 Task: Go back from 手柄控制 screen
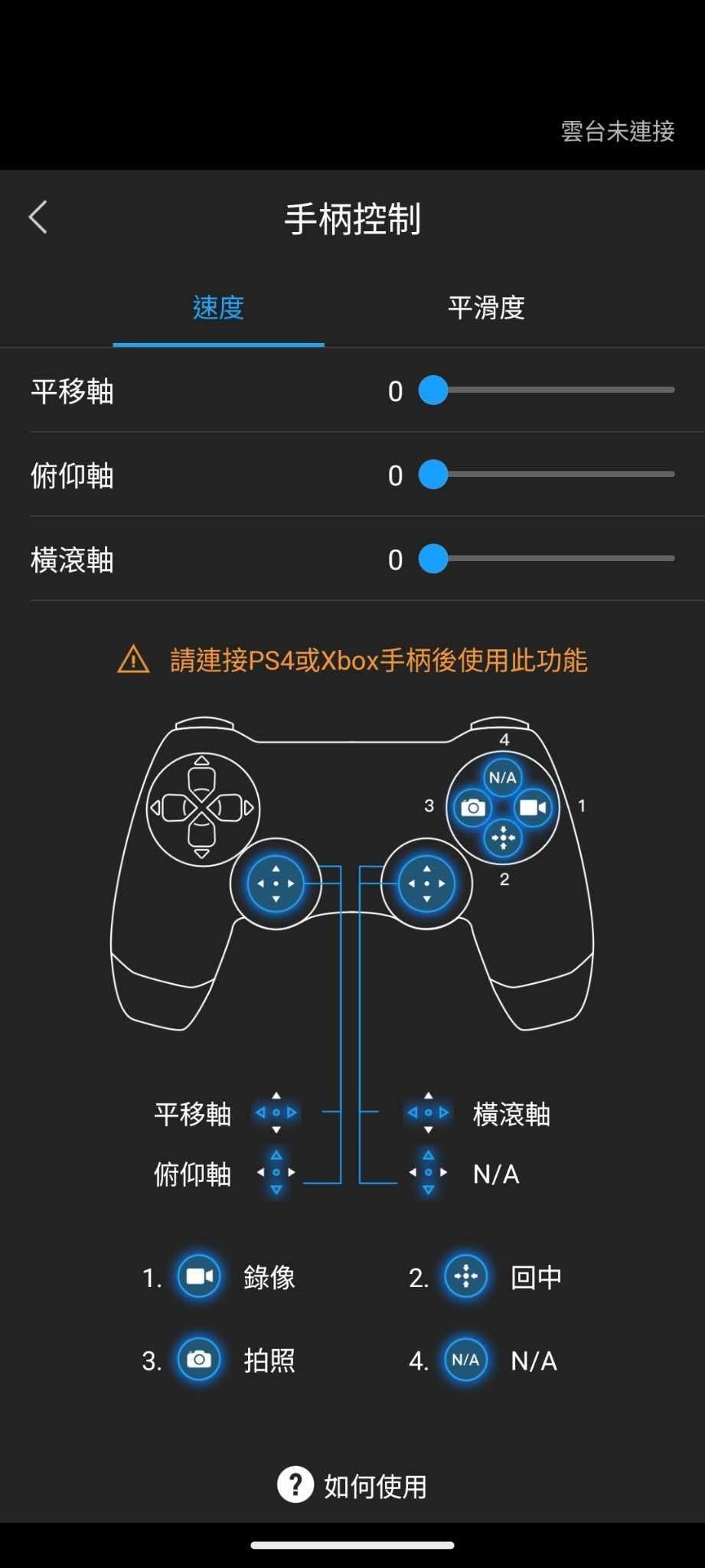[38, 217]
